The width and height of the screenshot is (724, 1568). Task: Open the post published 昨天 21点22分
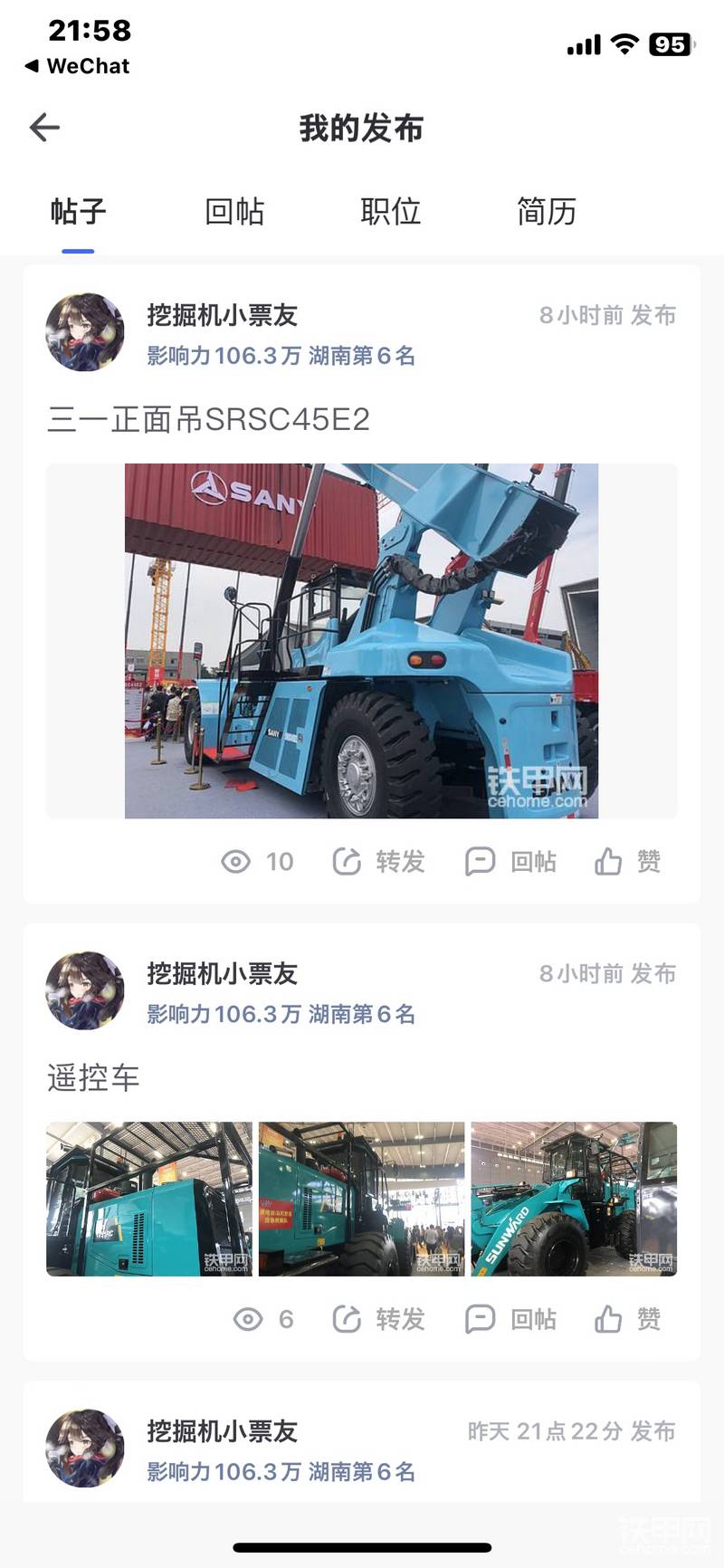[361, 1448]
